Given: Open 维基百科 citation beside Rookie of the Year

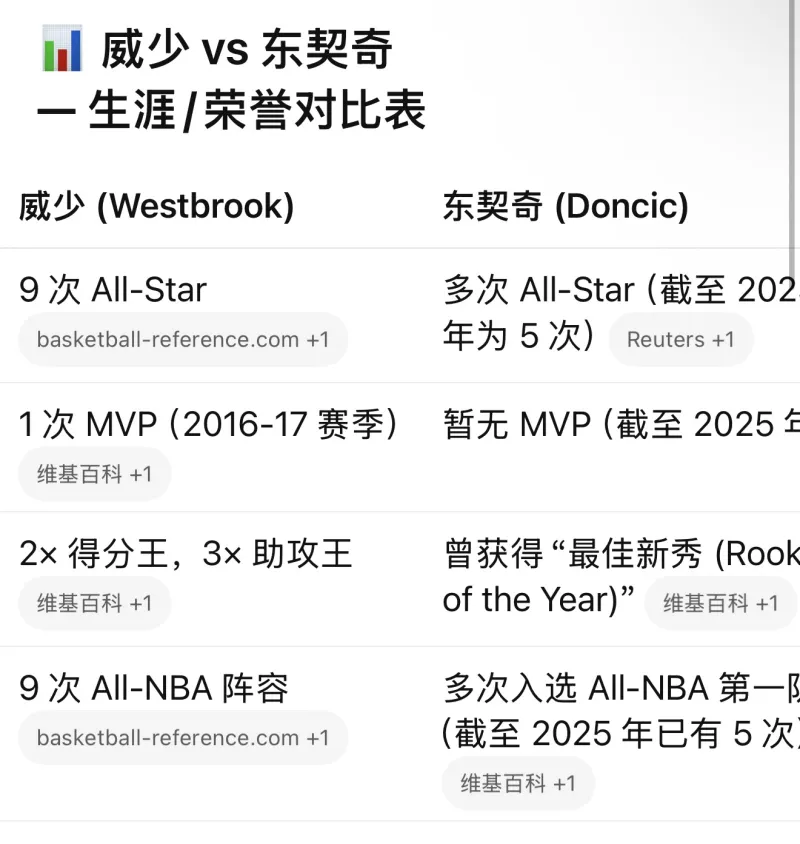Looking at the screenshot, I should point(720,603).
